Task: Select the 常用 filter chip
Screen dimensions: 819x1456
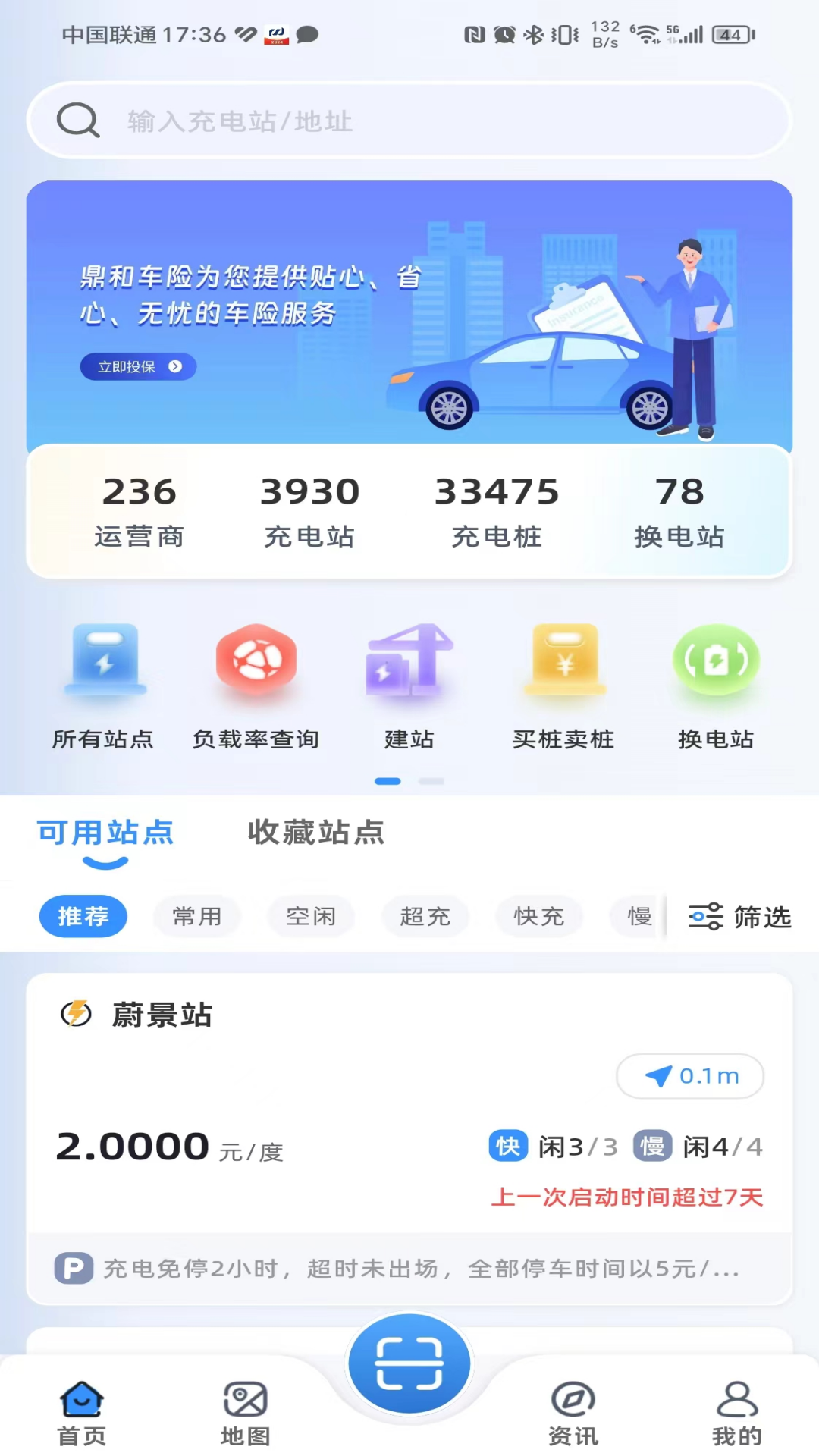Action: [x=197, y=916]
